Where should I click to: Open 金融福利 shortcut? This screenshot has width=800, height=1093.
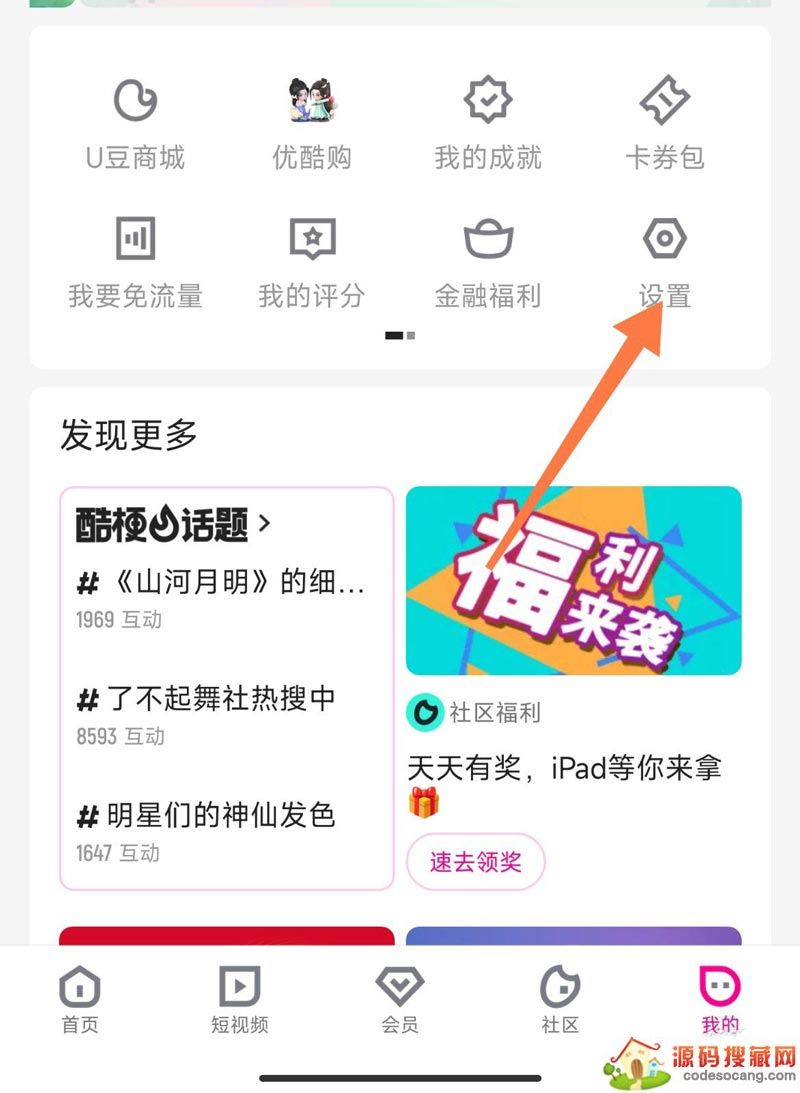[x=487, y=262]
